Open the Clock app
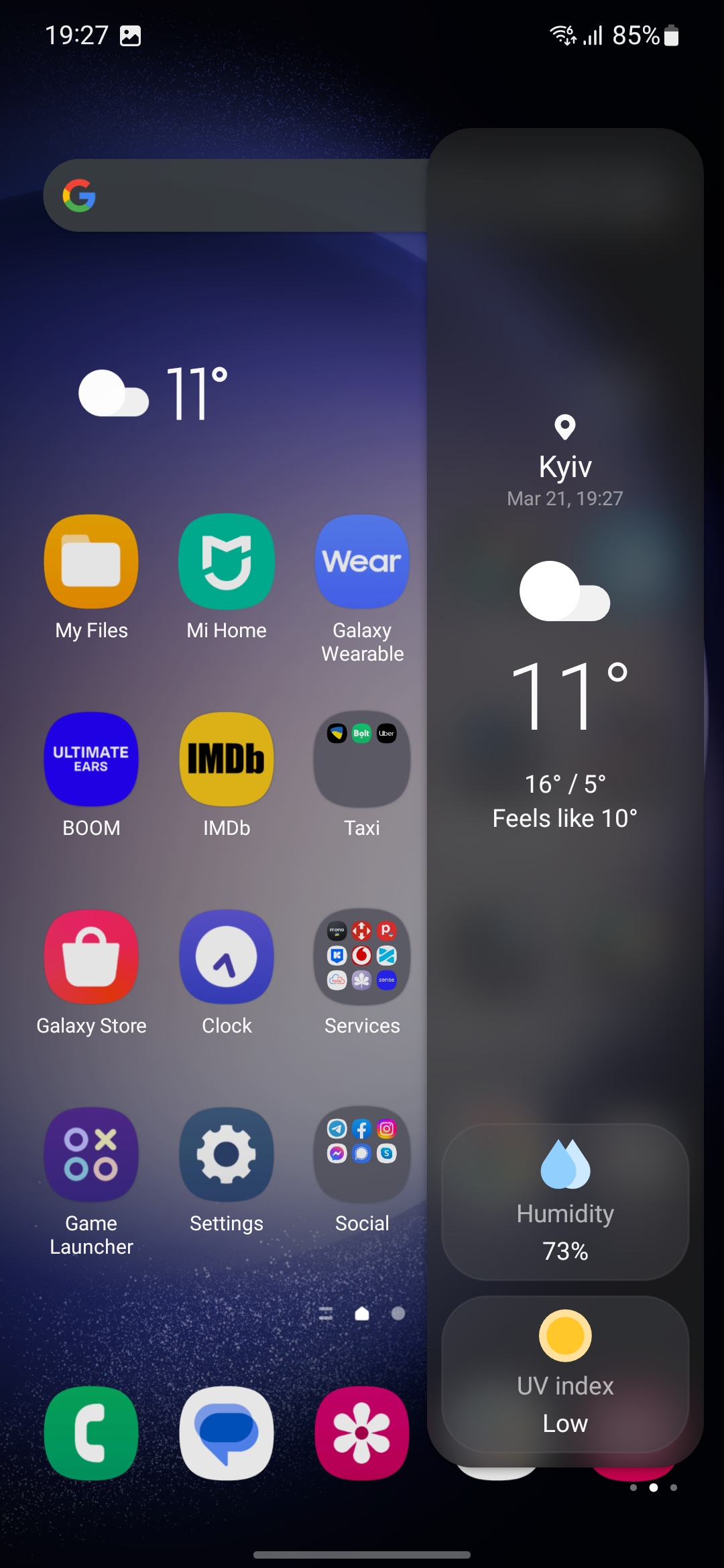Image resolution: width=724 pixels, height=1568 pixels. pyautogui.click(x=227, y=957)
